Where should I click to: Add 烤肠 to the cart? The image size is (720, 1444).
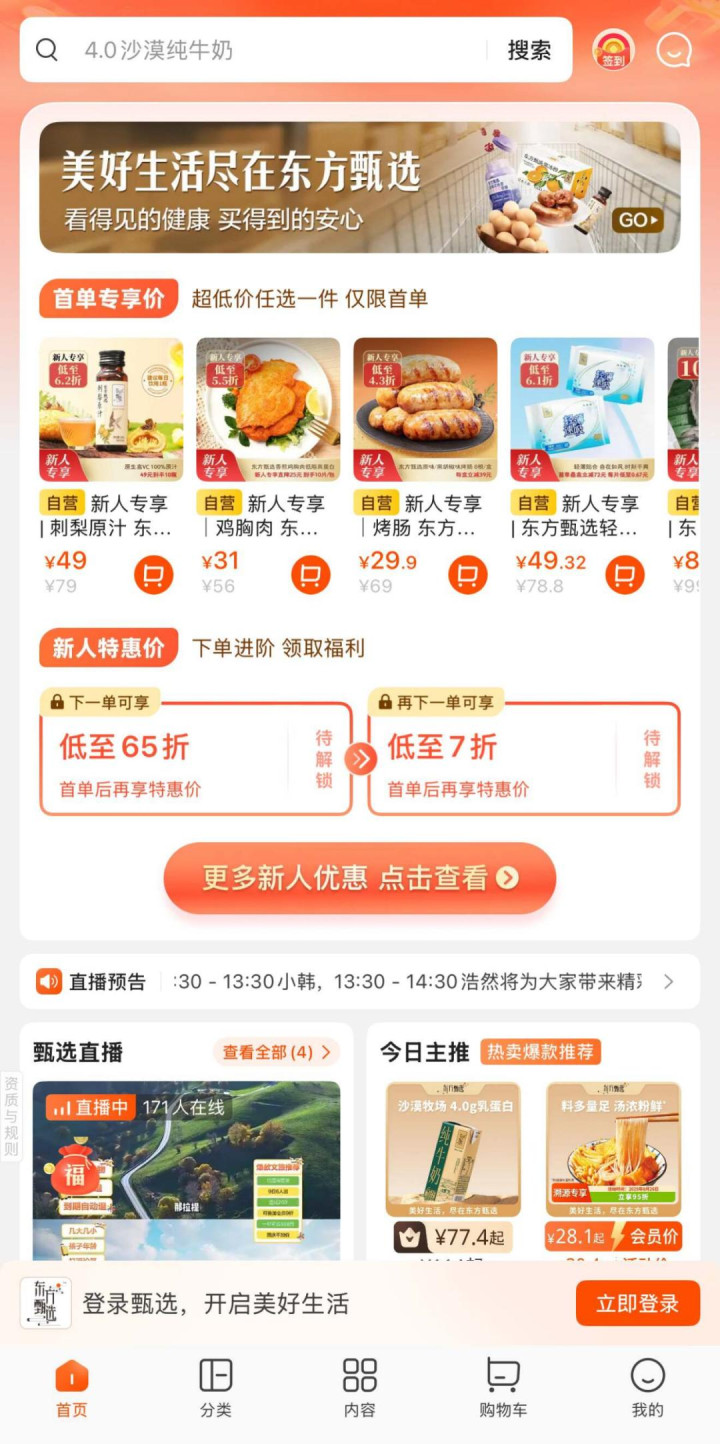(467, 574)
